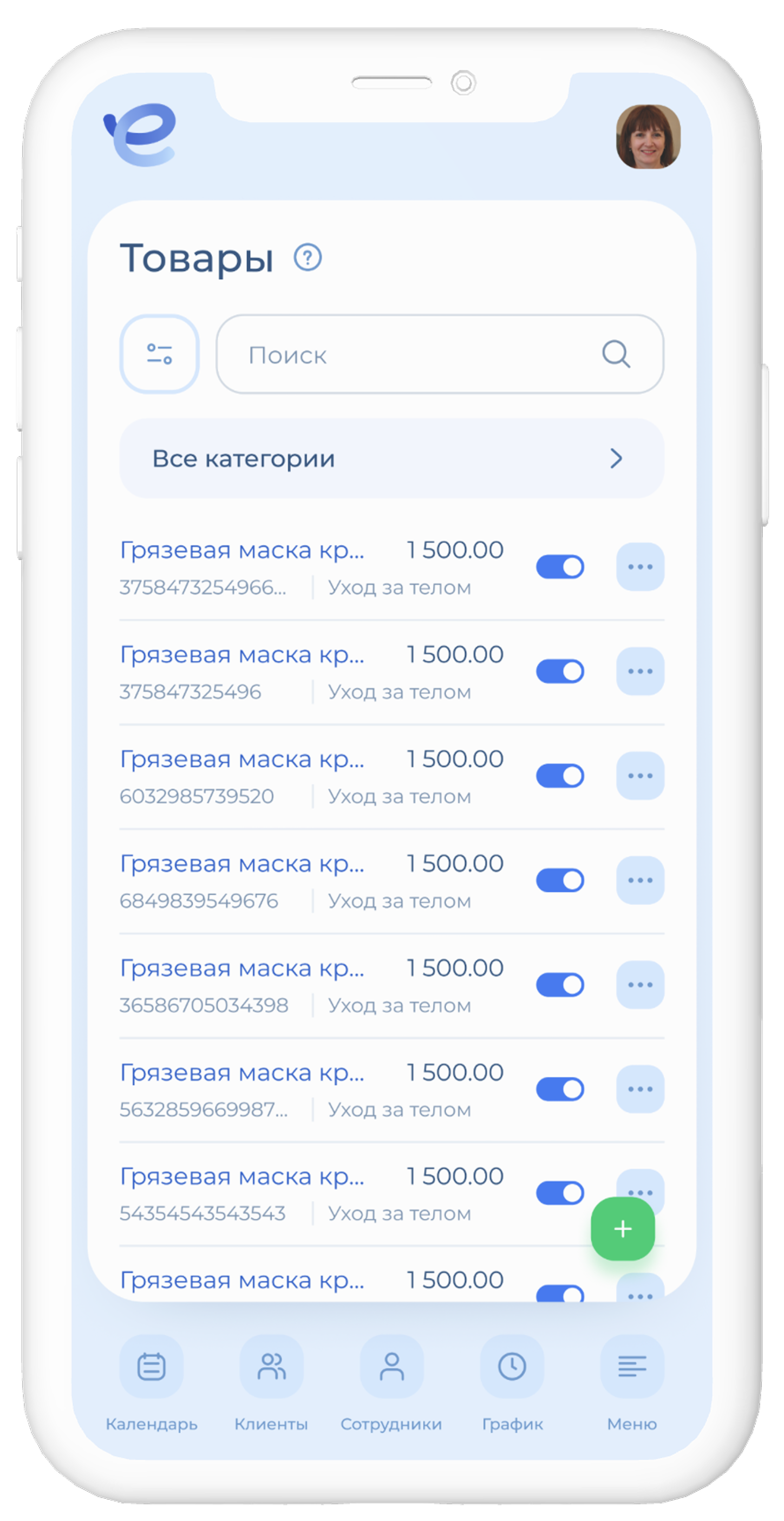Open the help icon beside Товары

click(x=308, y=257)
